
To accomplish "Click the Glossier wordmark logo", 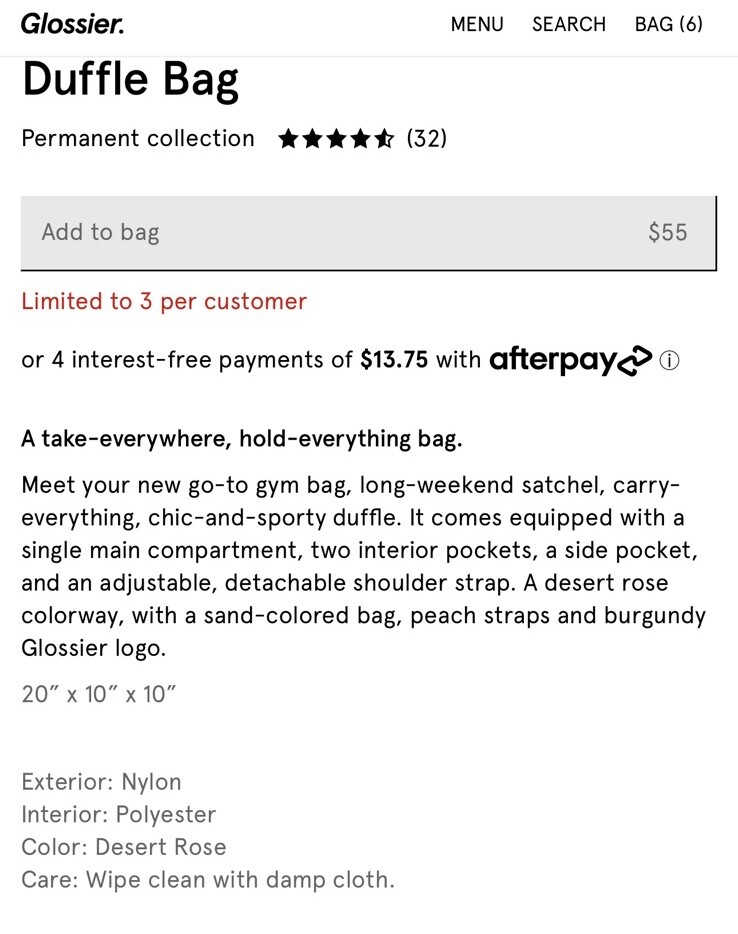I will point(71,23).
